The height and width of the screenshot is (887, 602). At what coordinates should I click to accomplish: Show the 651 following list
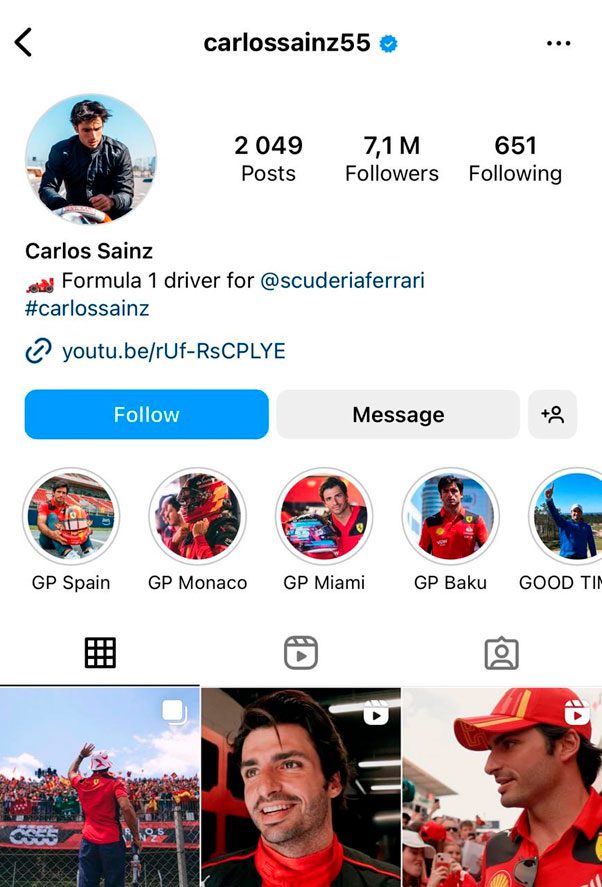tap(515, 159)
